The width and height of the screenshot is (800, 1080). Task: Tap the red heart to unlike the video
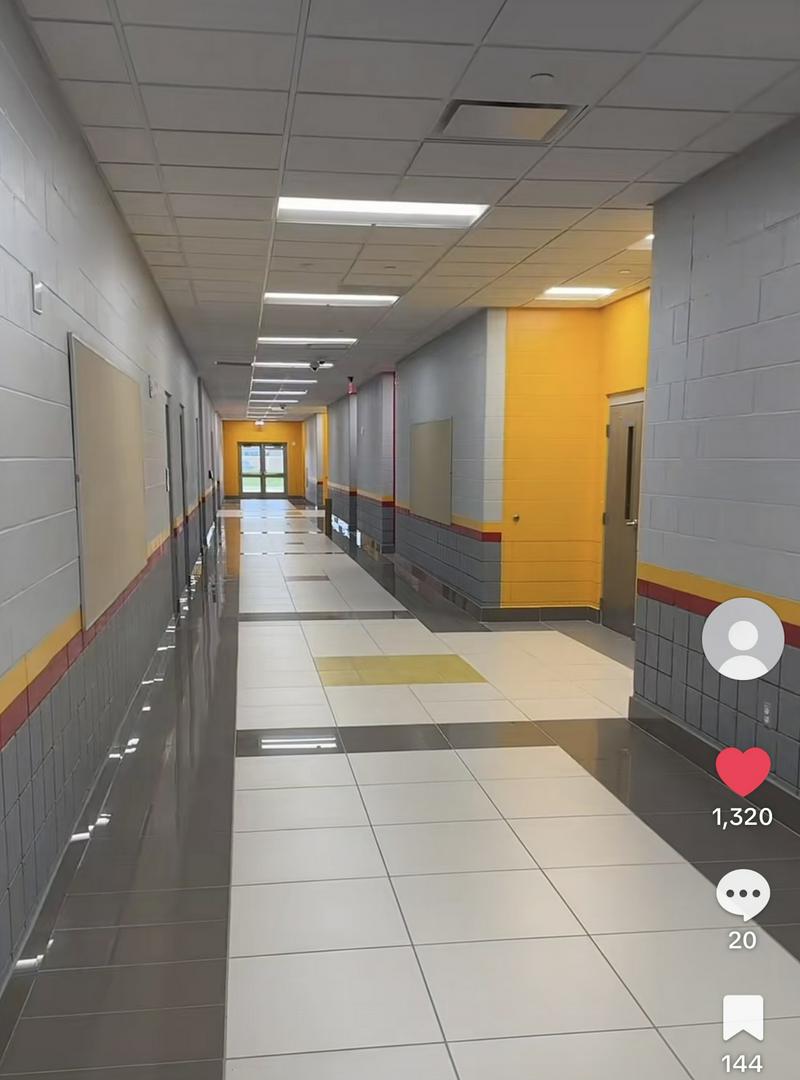tap(742, 771)
